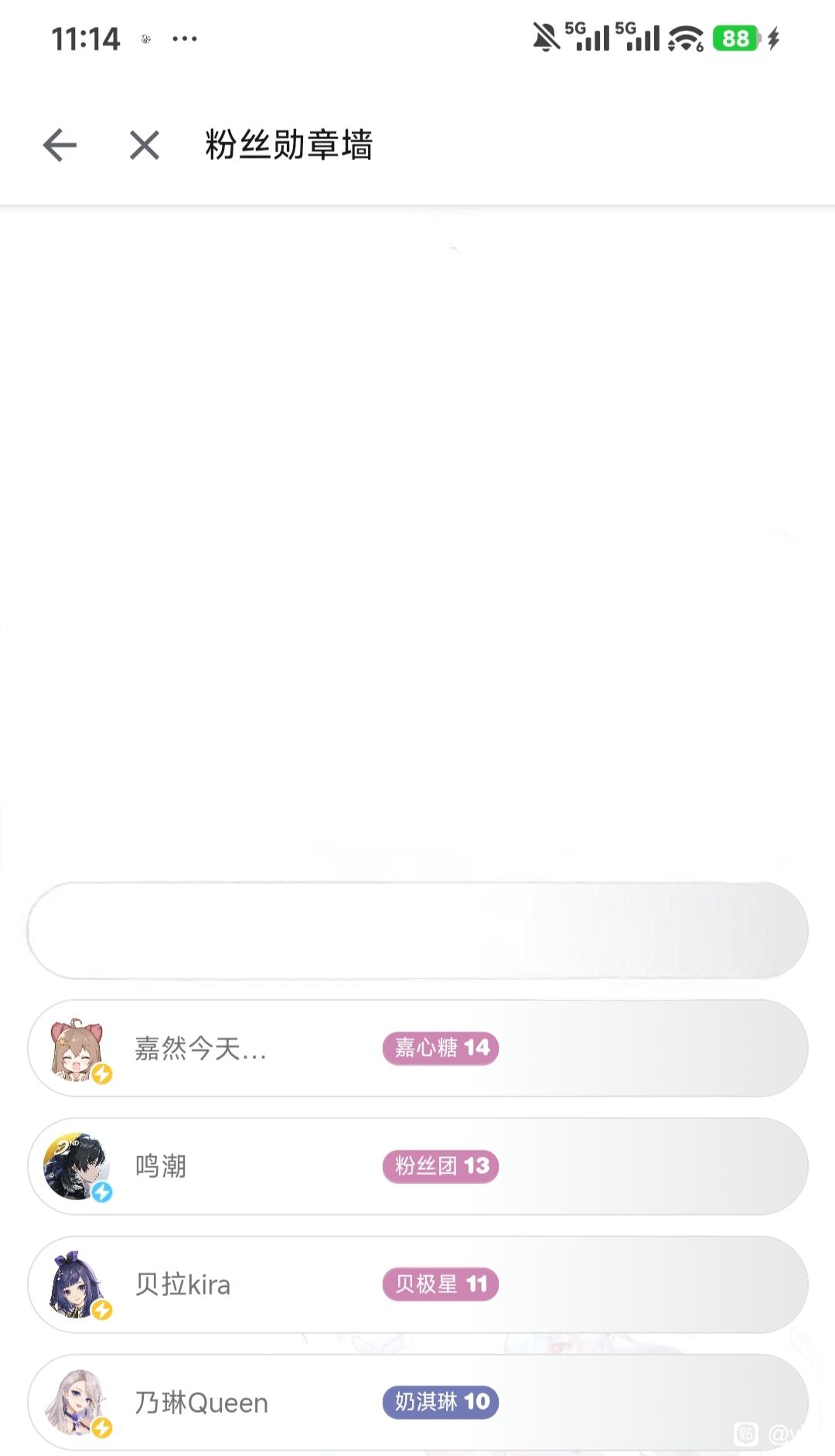The height and width of the screenshot is (1456, 835).
Task: Go back using the arrow icon
Action: click(x=60, y=145)
